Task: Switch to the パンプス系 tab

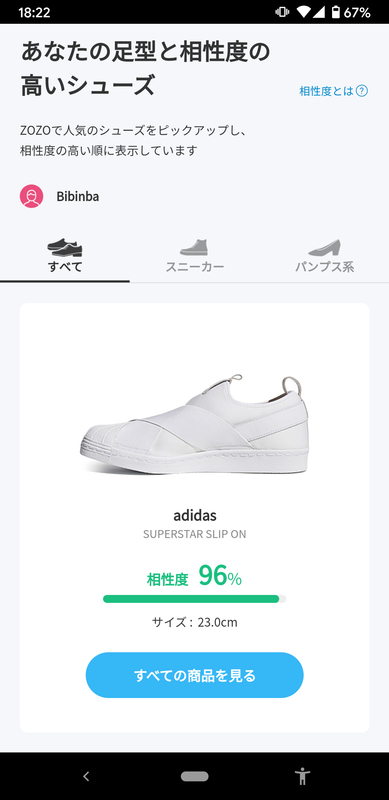Action: pos(324,255)
